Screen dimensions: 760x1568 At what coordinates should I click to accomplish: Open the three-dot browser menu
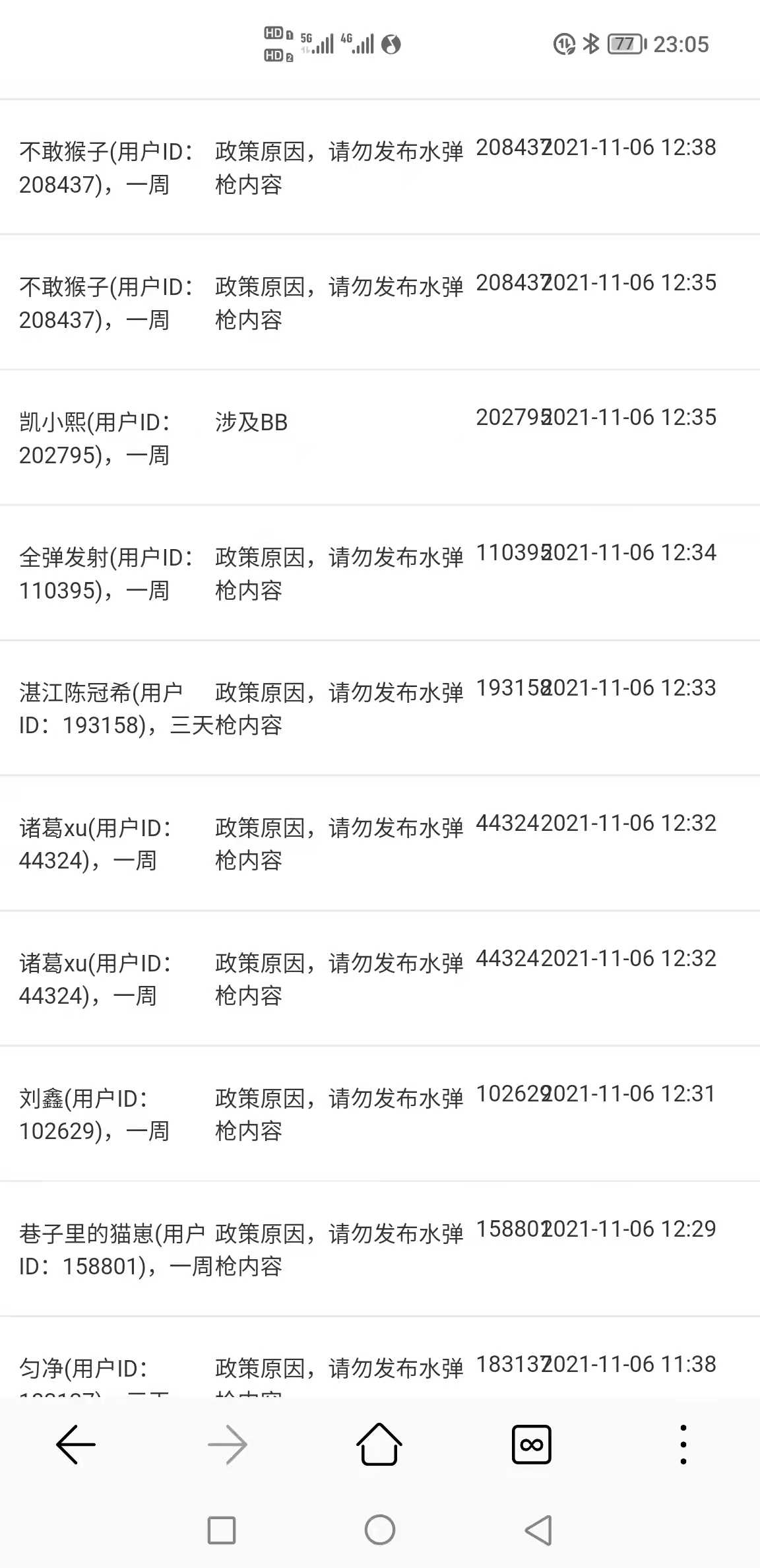(x=683, y=1445)
